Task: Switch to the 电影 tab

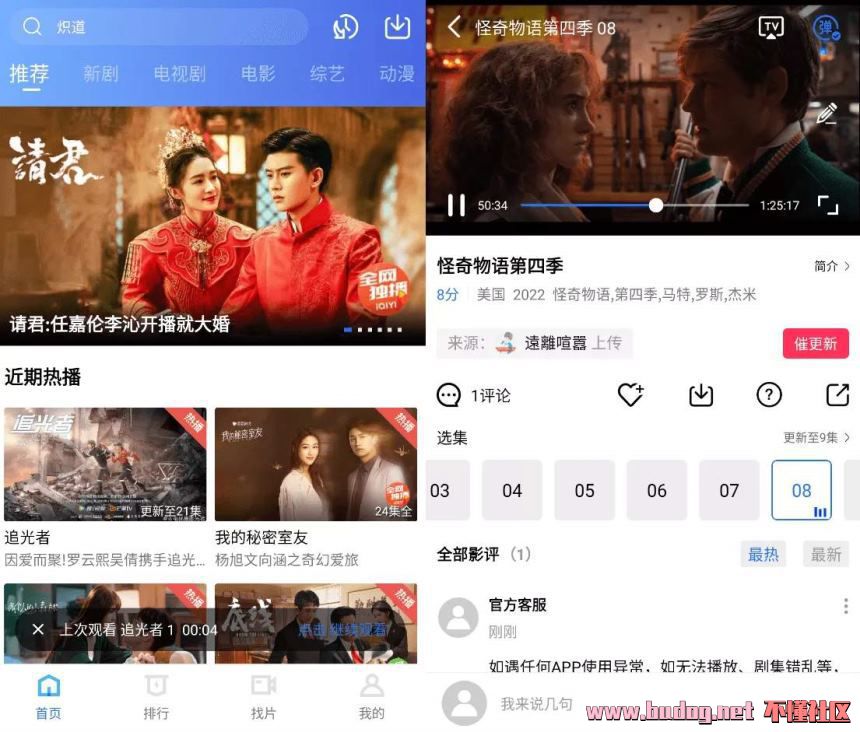Action: coord(258,73)
